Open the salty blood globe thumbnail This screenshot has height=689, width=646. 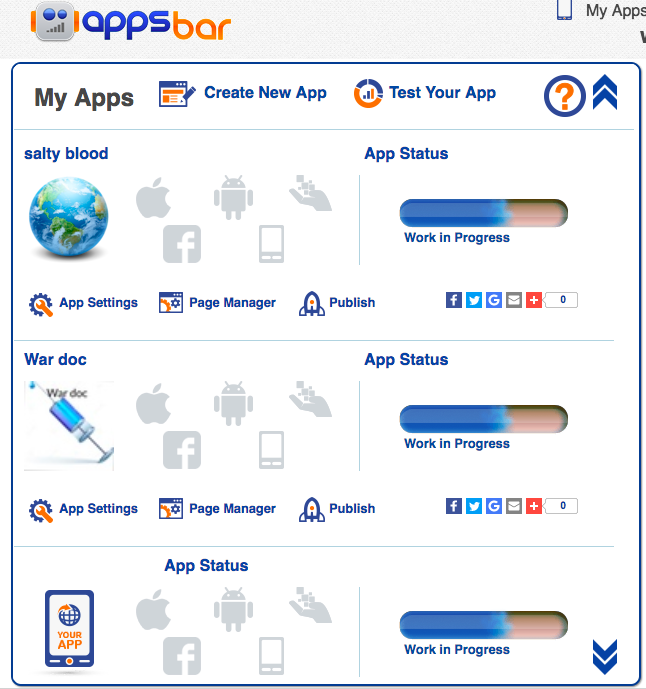69,219
